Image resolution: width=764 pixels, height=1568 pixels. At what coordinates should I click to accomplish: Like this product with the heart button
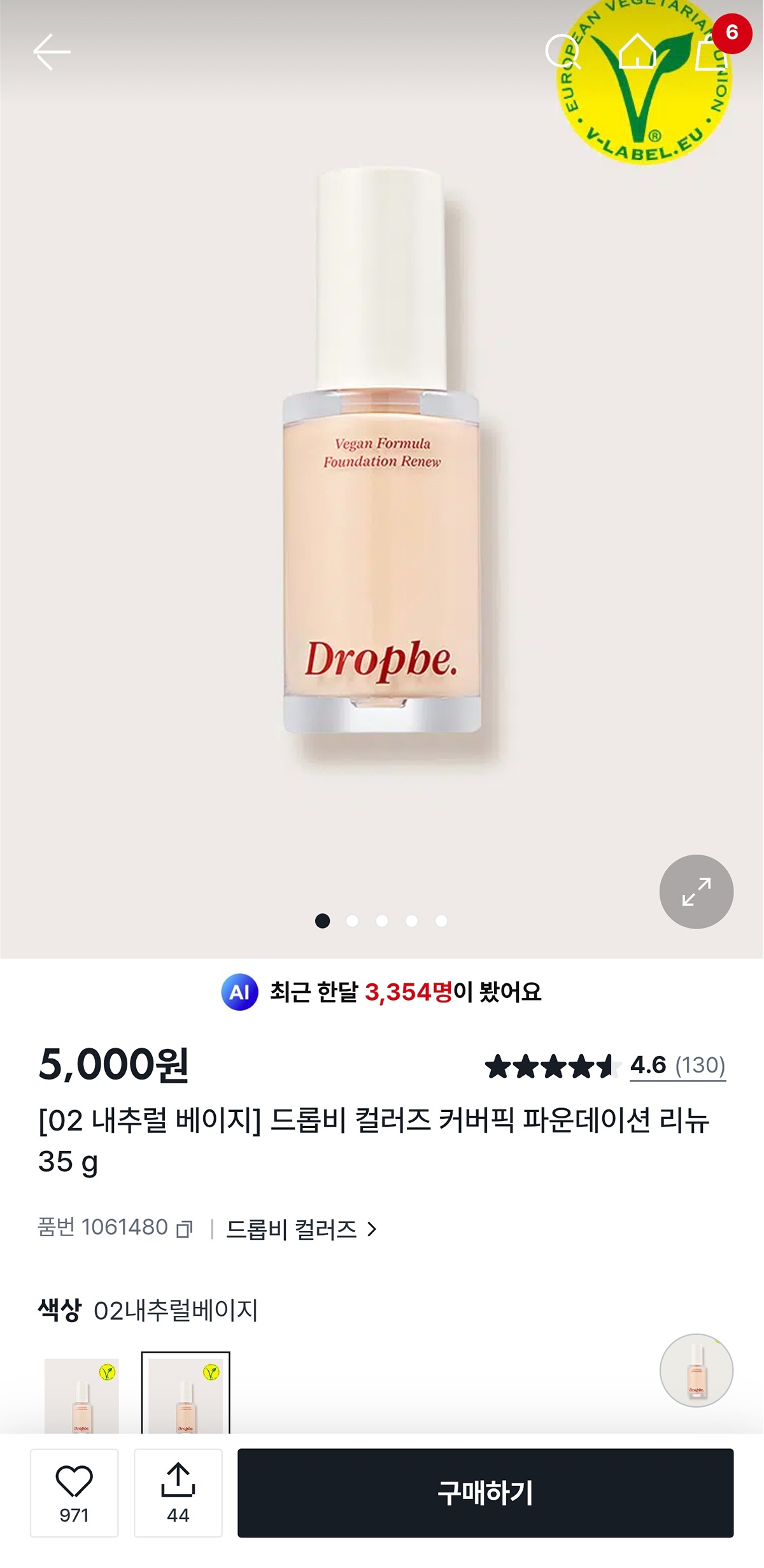click(x=74, y=1492)
